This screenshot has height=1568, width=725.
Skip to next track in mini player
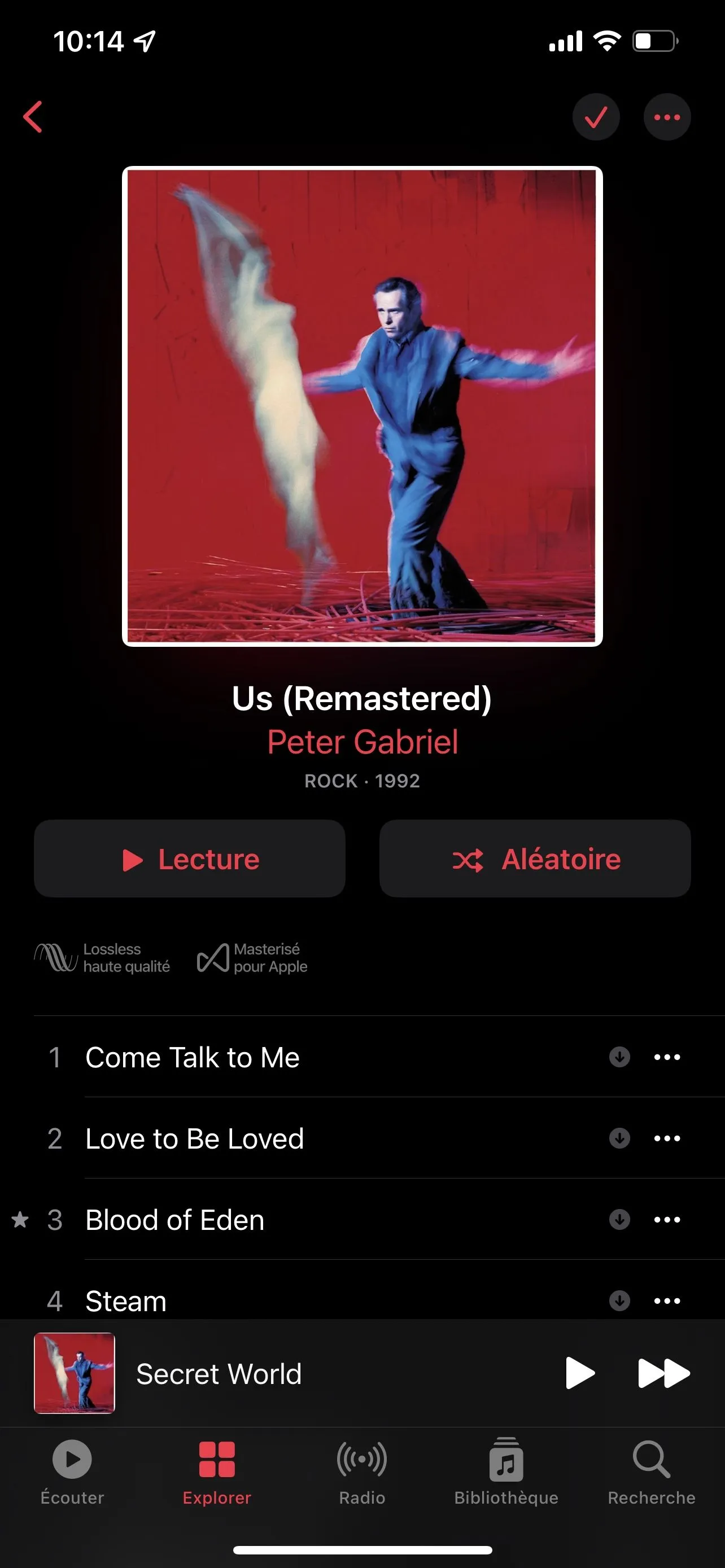[x=663, y=1373]
